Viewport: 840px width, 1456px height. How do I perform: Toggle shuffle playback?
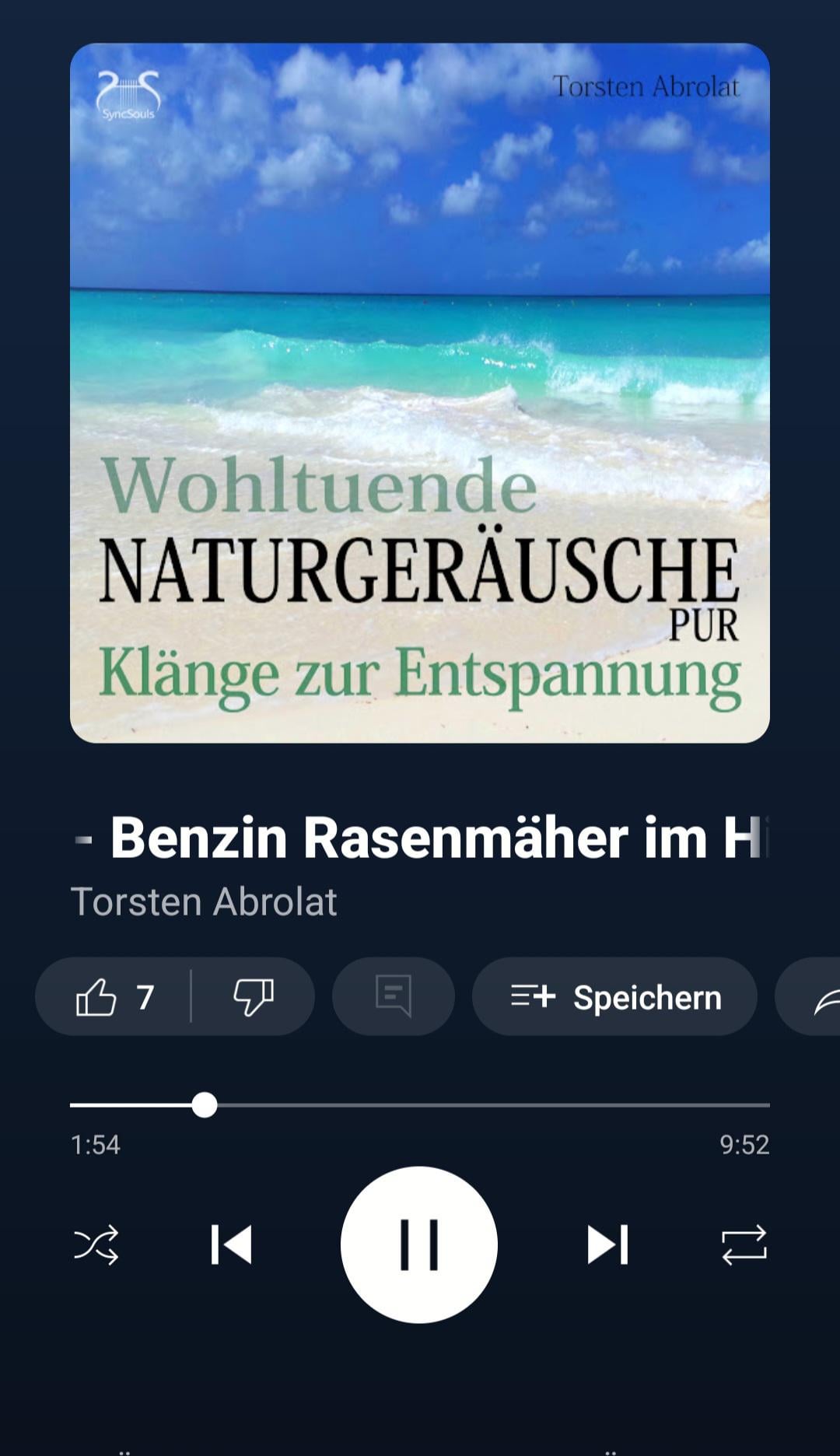(96, 1244)
